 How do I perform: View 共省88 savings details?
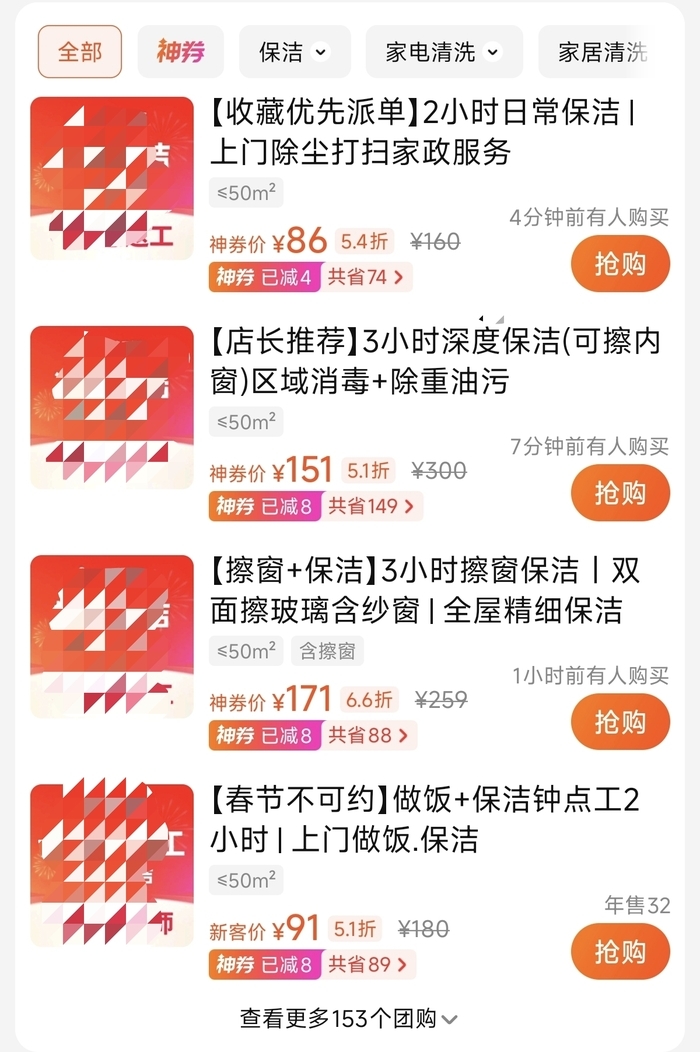click(367, 735)
